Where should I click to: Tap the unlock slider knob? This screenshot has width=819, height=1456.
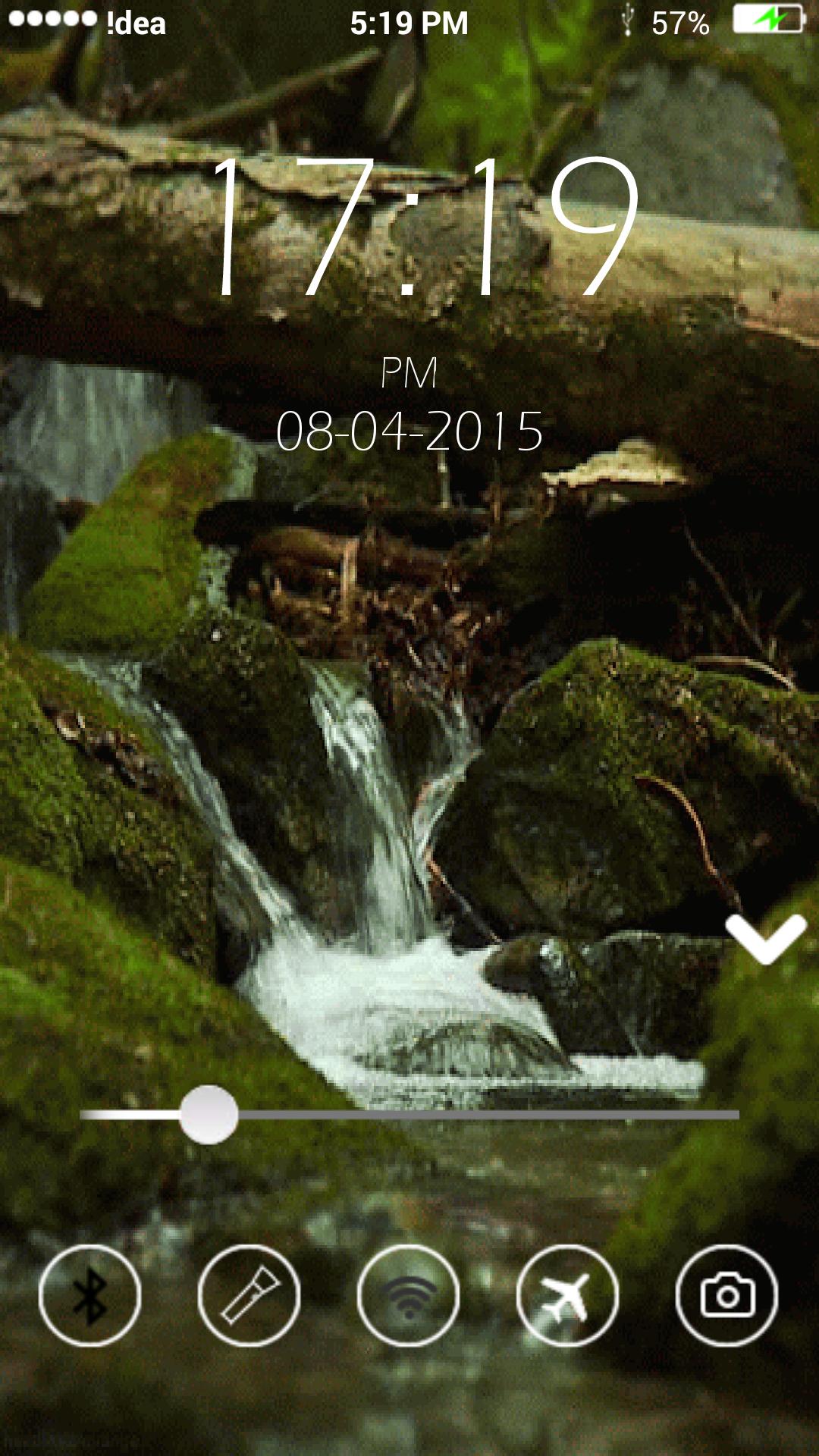(210, 1113)
